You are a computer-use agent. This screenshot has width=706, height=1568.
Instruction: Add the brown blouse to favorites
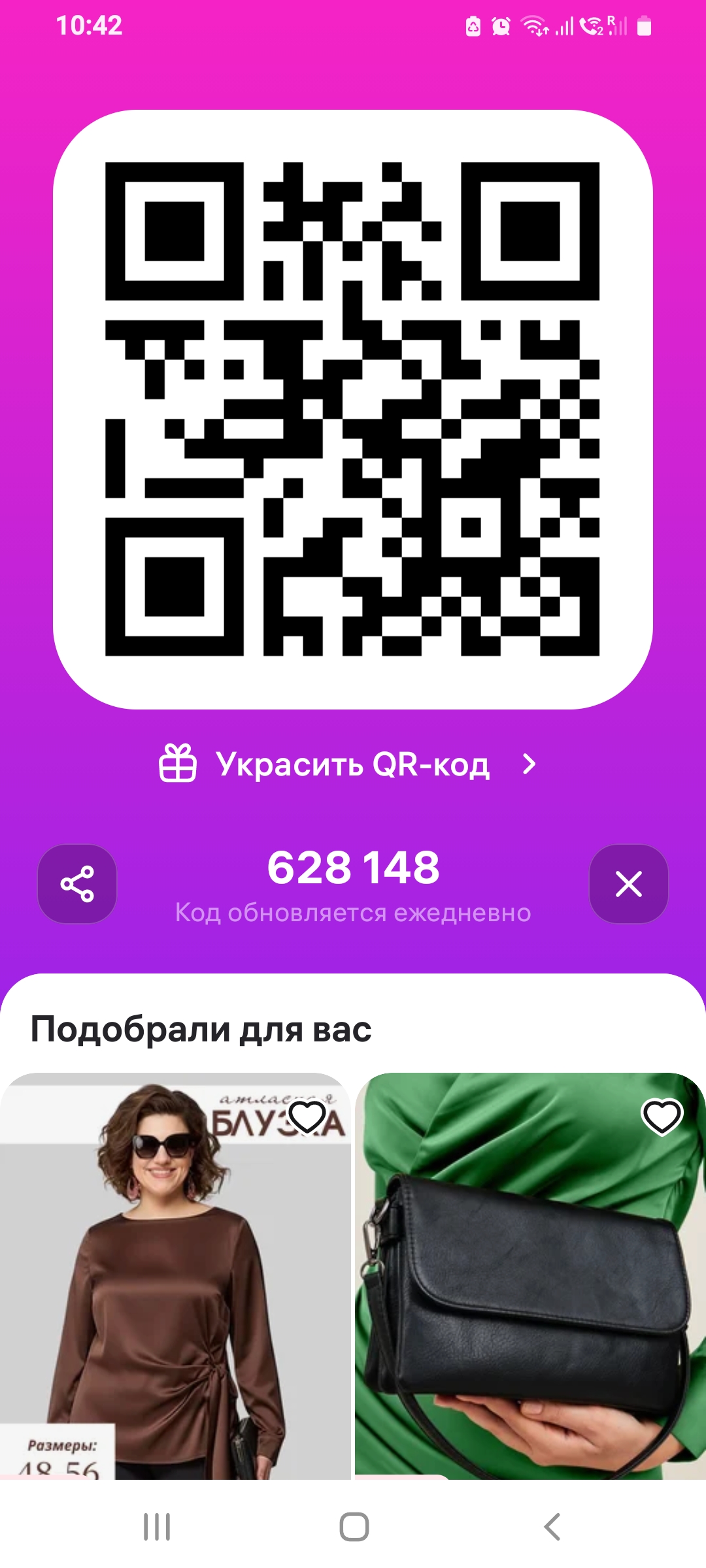pyautogui.click(x=307, y=1117)
